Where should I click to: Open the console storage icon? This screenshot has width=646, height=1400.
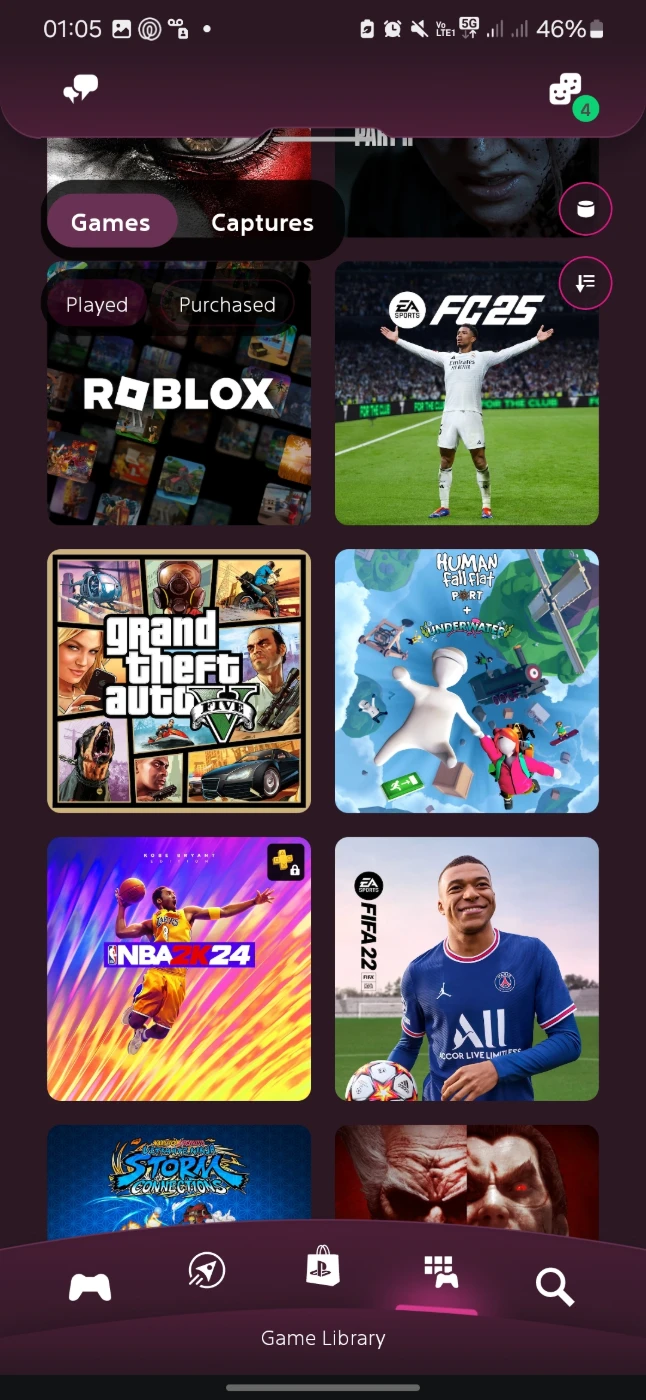[x=585, y=210]
